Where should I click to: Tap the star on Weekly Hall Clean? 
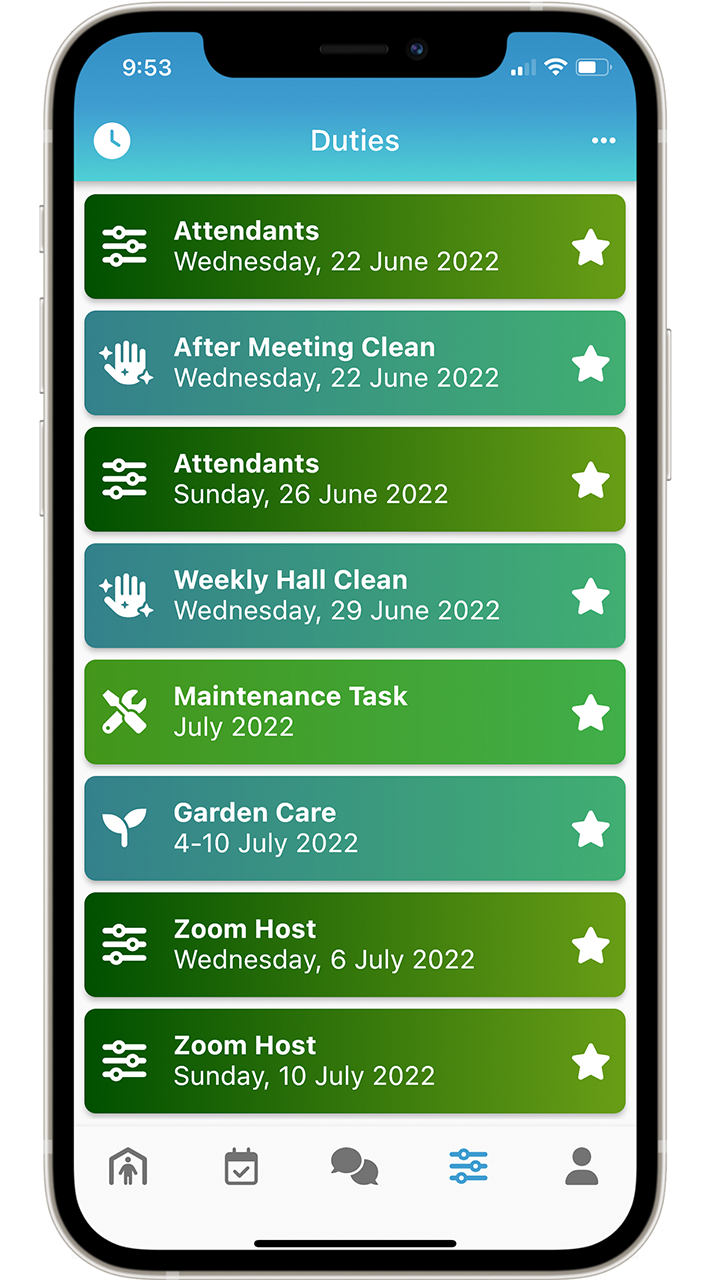tap(590, 597)
